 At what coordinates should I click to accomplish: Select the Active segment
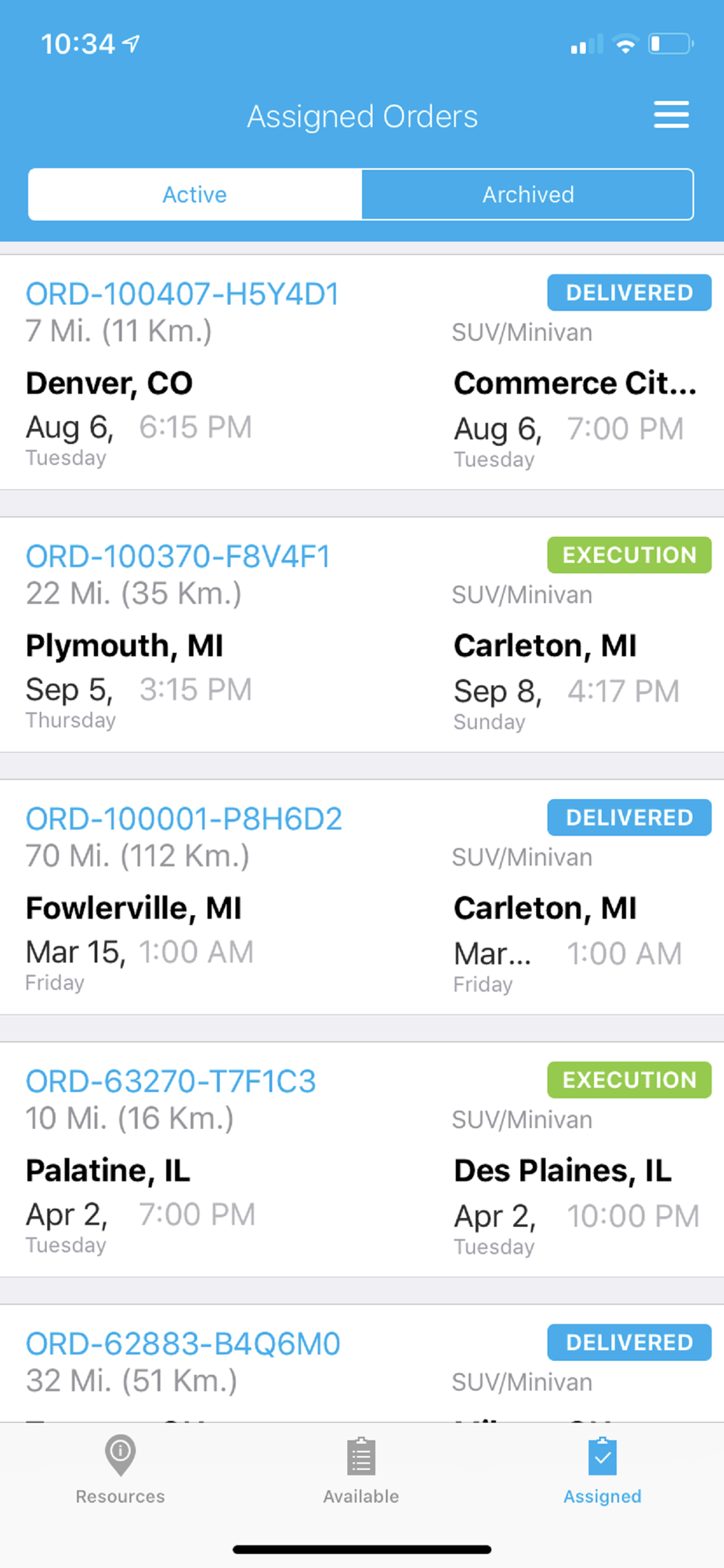[x=195, y=194]
